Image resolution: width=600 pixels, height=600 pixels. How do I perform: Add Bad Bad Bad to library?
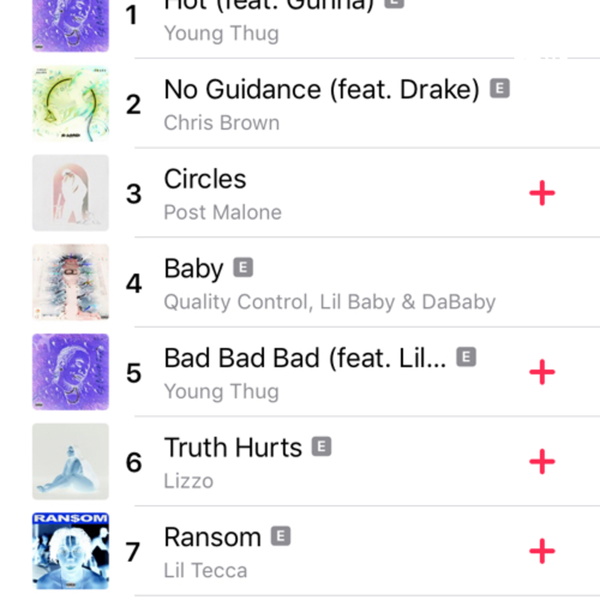[x=541, y=372]
